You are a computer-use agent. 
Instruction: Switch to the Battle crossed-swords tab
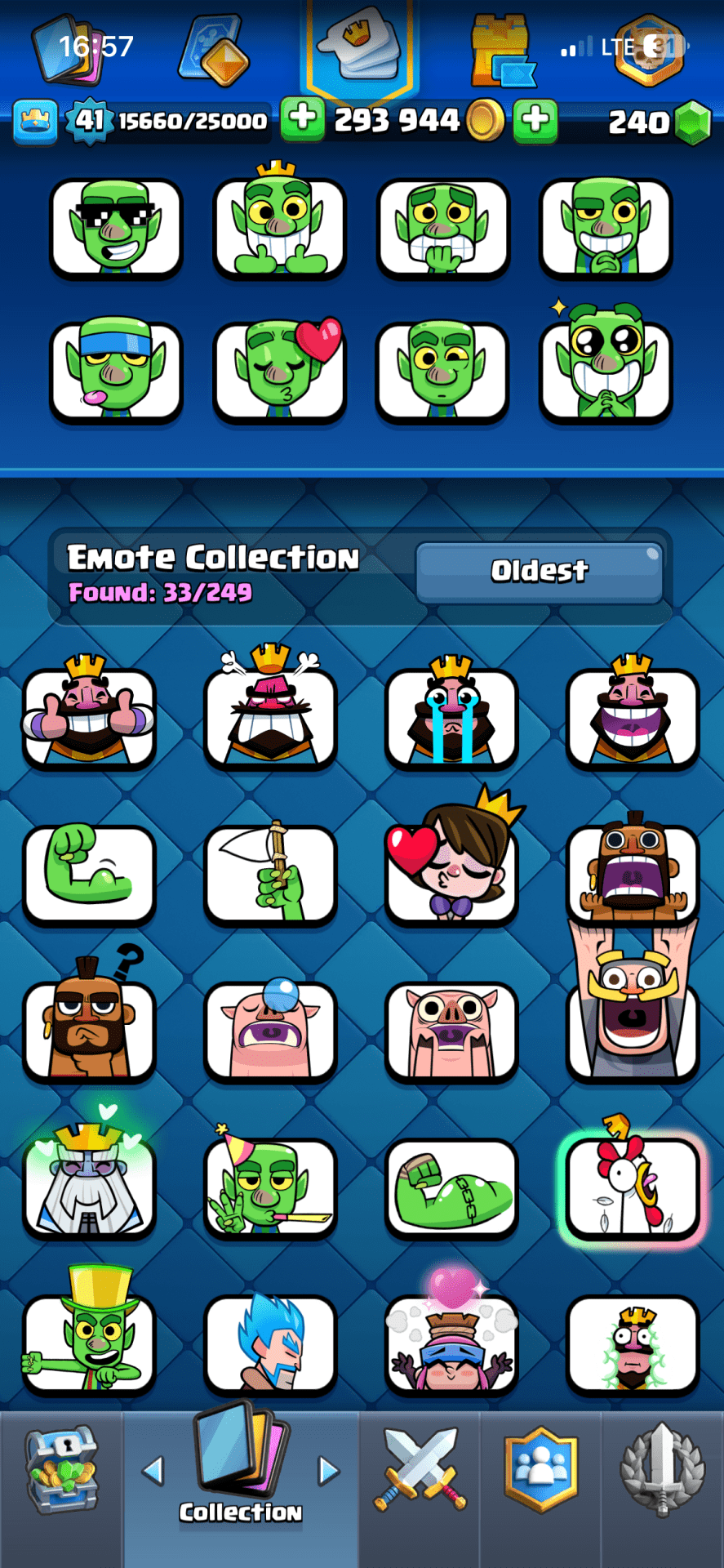[x=420, y=1470]
